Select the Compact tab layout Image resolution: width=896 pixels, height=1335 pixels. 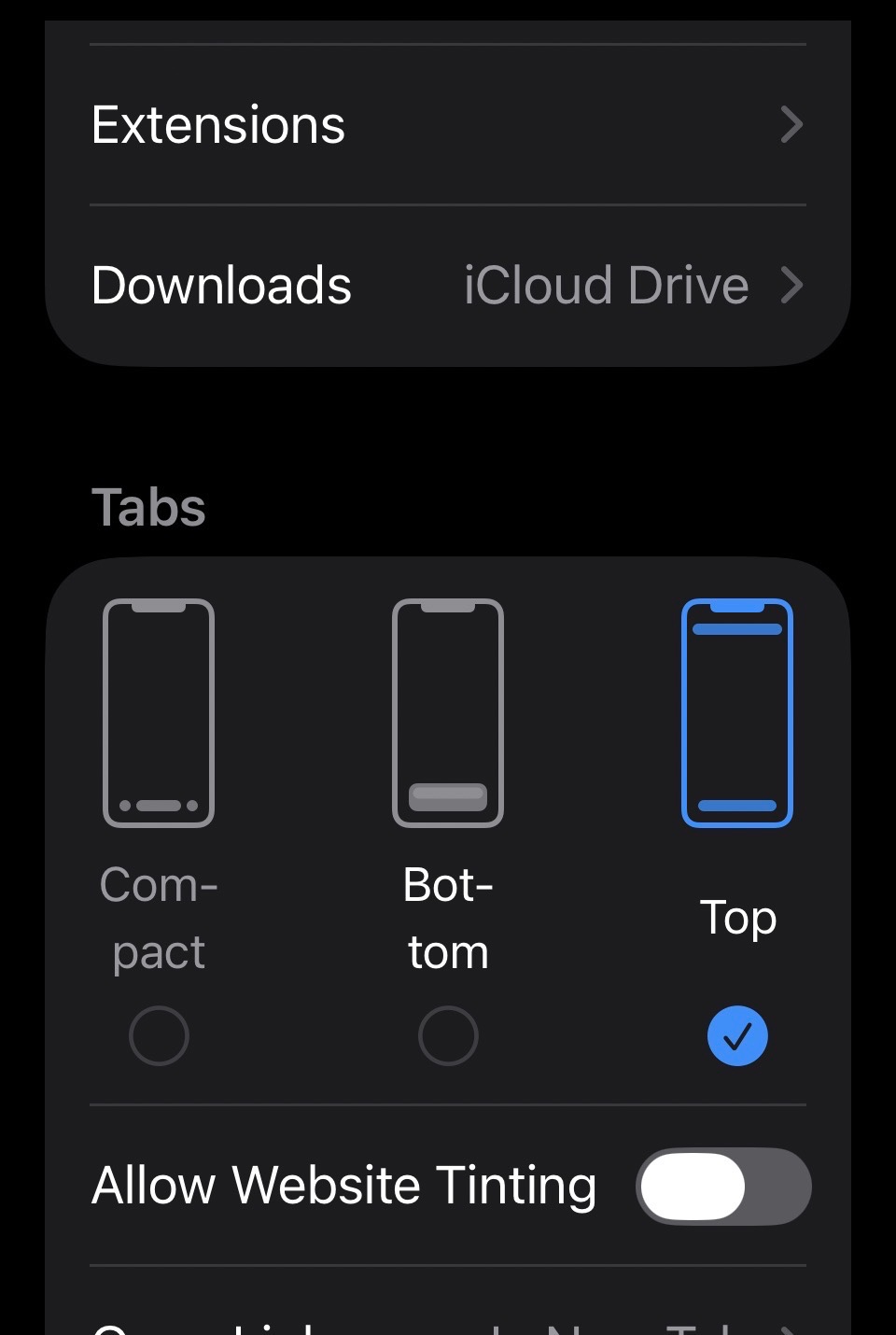pyautogui.click(x=159, y=1034)
